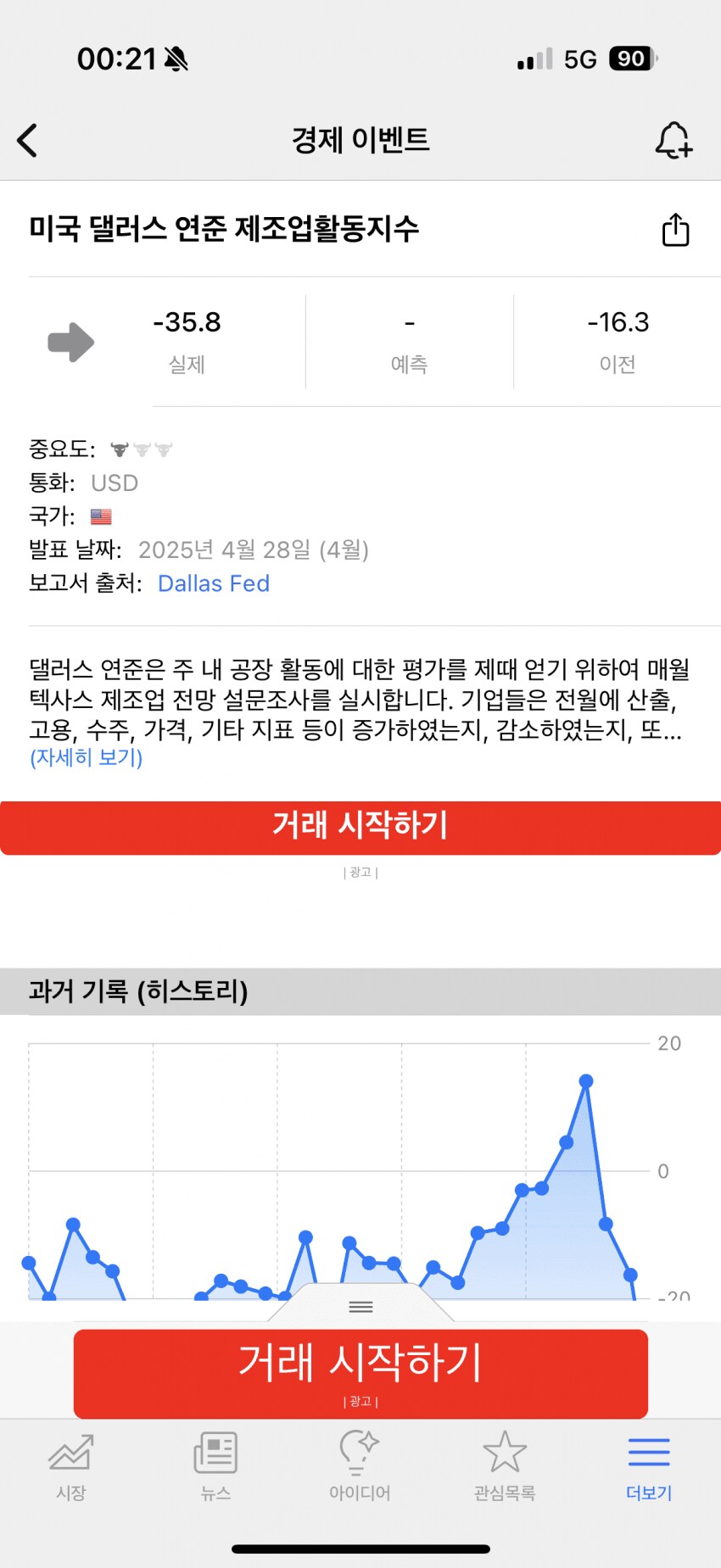Viewport: 721px width, 1568px height.
Task: Switch to the 시장 tab
Action: point(71,1467)
